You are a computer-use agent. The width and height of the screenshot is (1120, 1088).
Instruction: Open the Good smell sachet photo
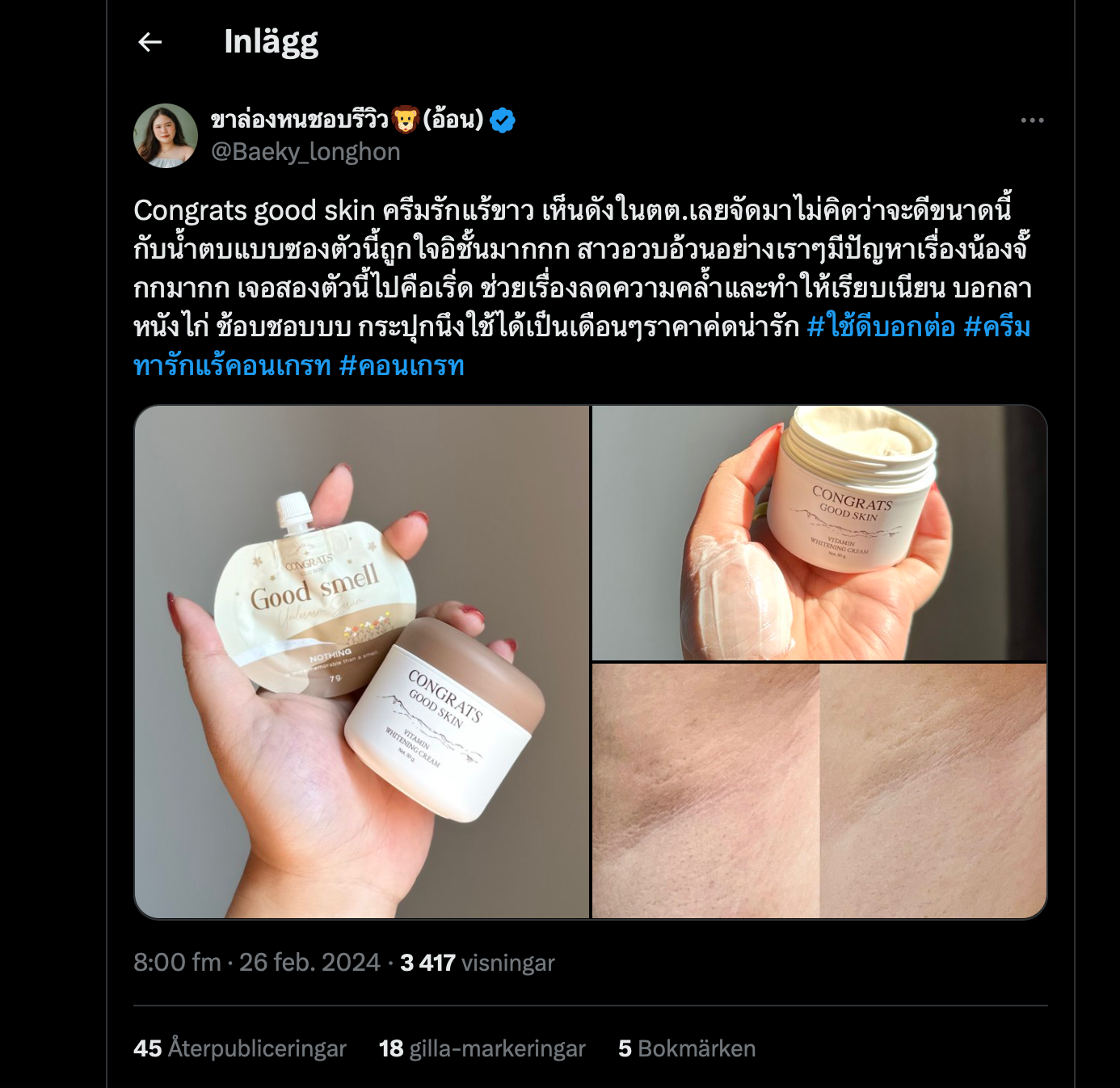[362, 661]
